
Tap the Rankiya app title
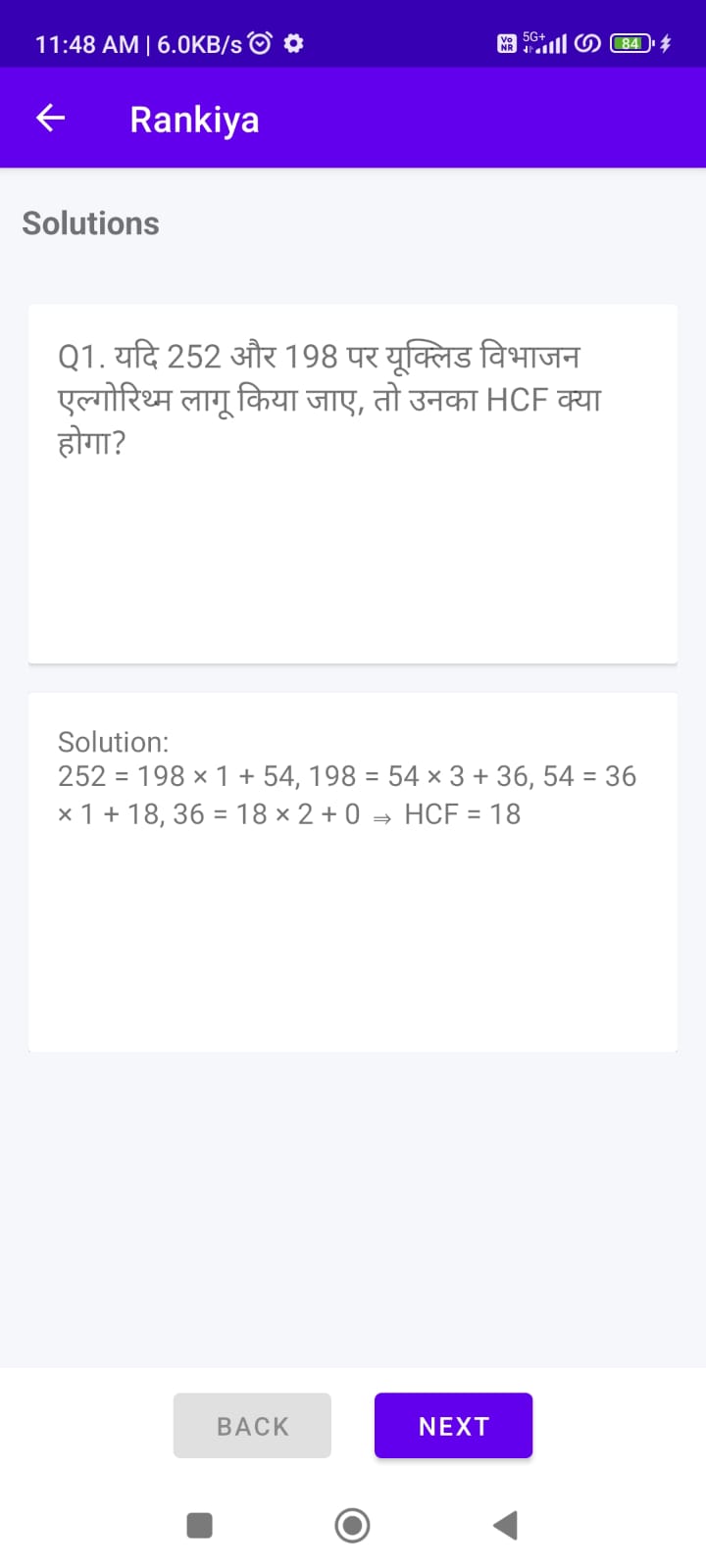pyautogui.click(x=194, y=119)
